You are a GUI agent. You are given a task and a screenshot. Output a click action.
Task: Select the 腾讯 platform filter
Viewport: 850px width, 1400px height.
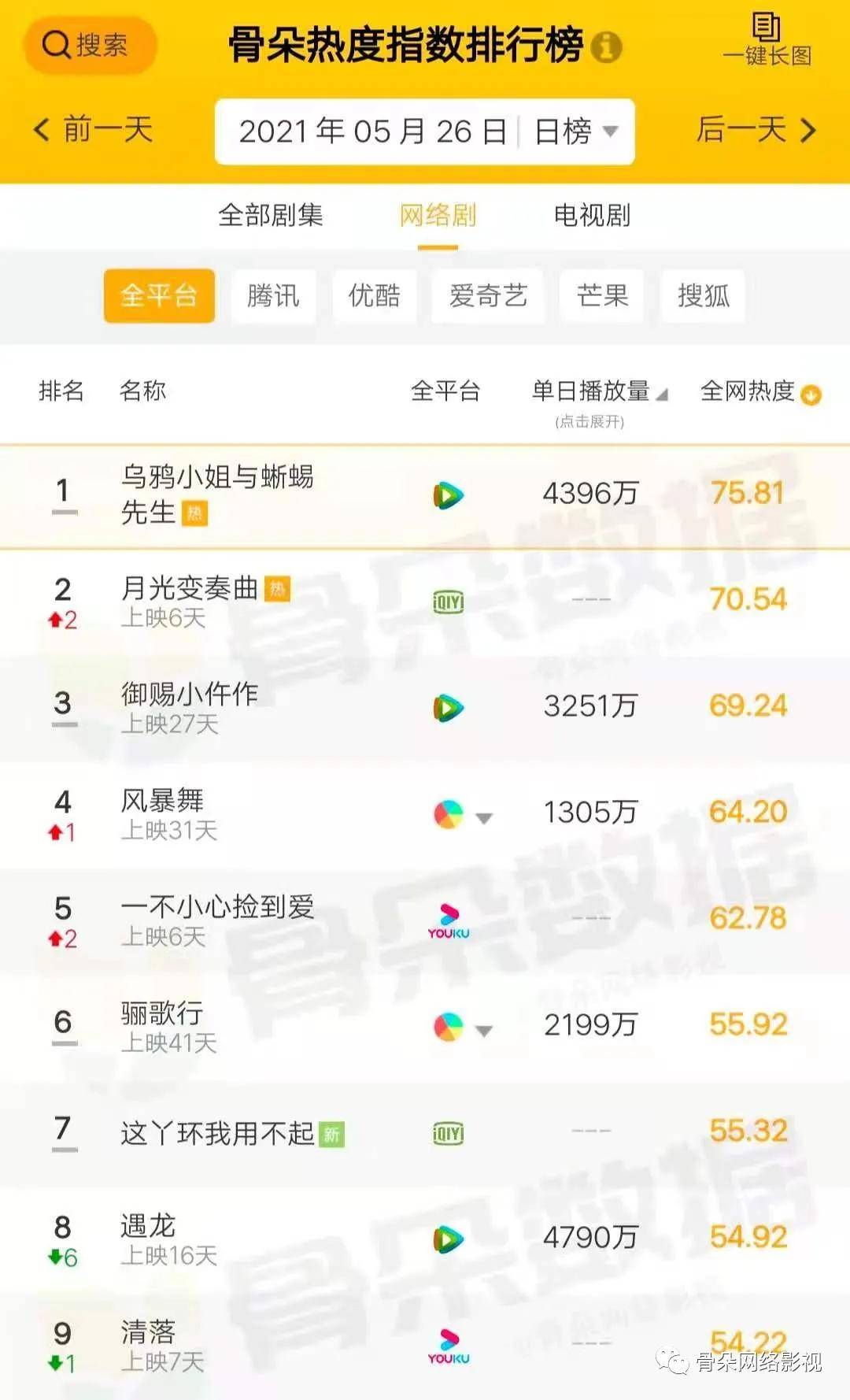coord(273,296)
